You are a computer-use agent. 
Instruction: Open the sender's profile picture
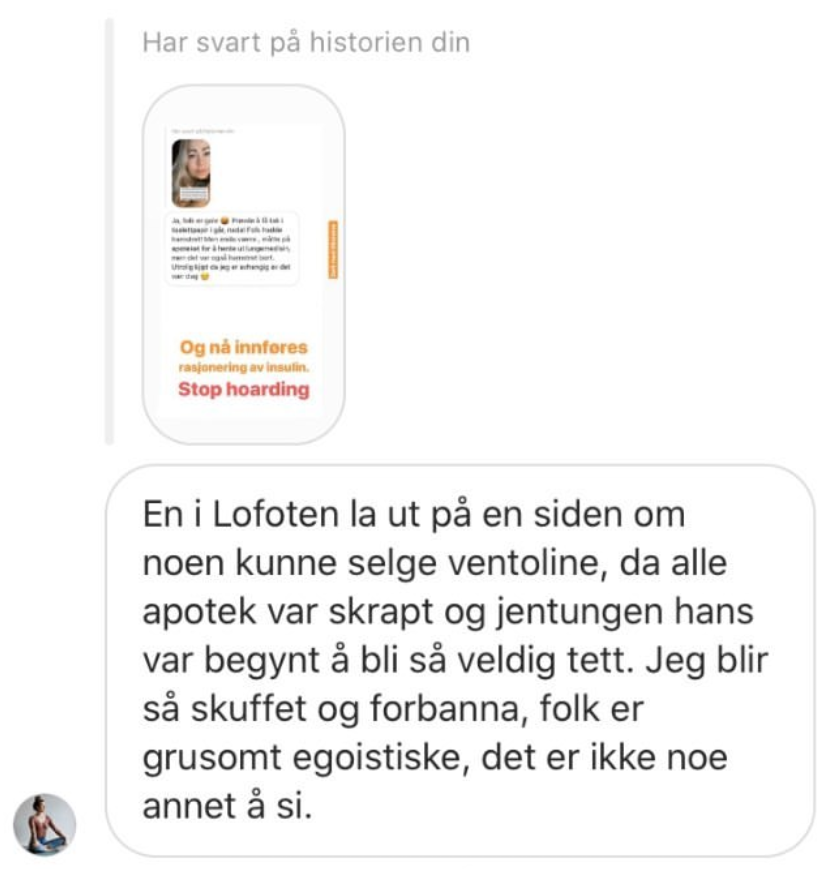coord(44,824)
